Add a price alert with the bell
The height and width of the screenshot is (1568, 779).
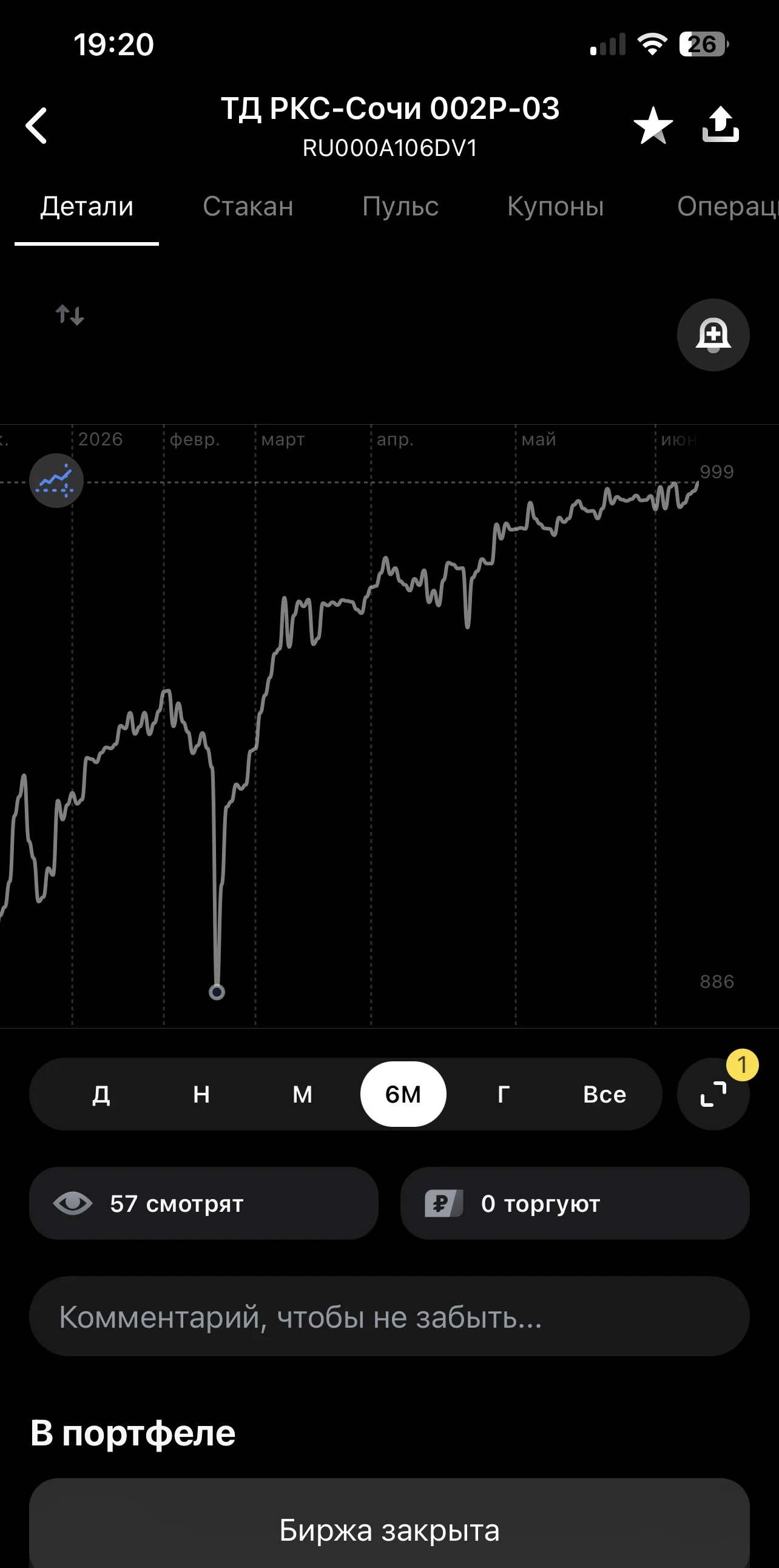click(x=713, y=335)
